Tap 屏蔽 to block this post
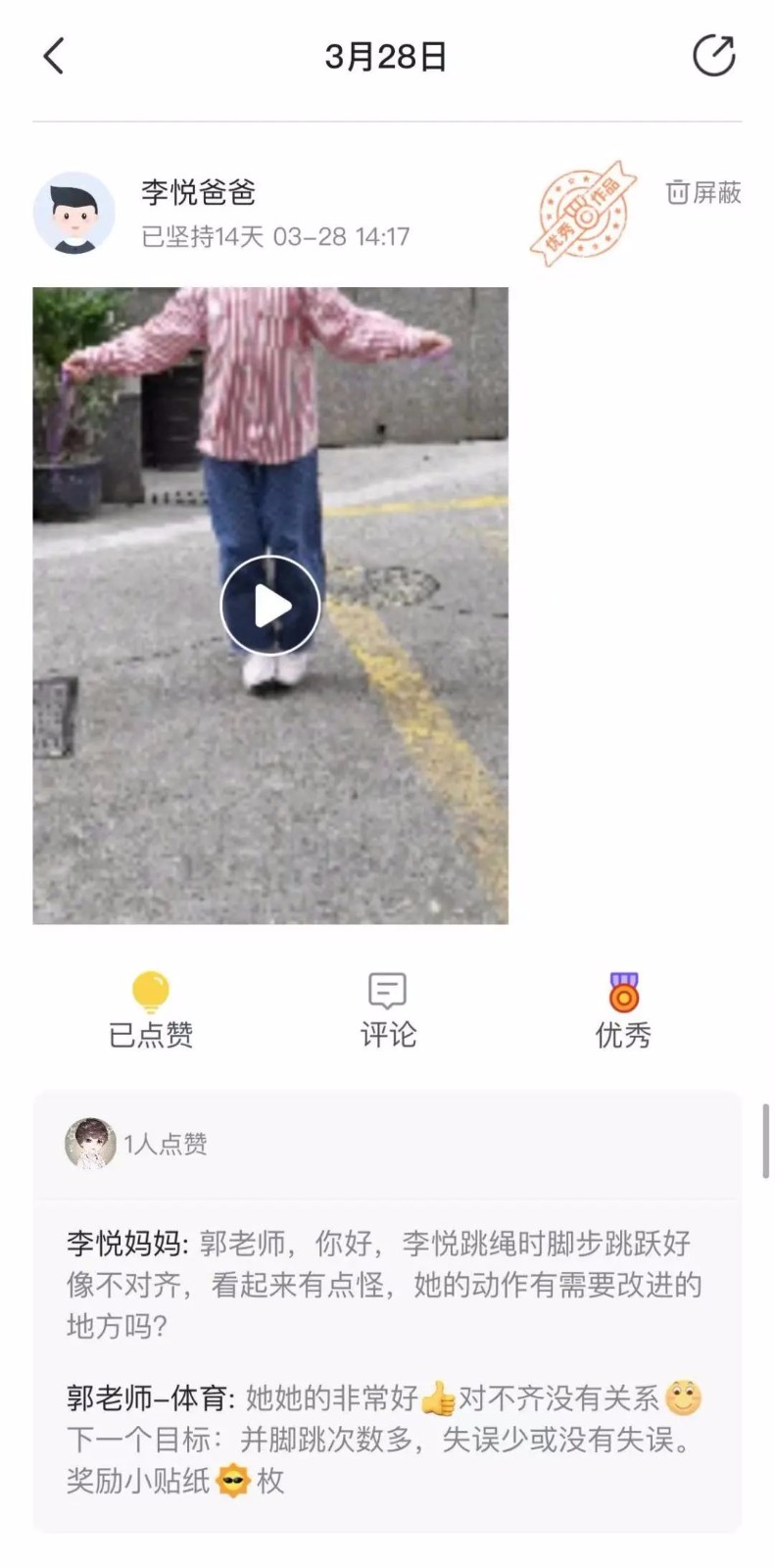 click(703, 193)
